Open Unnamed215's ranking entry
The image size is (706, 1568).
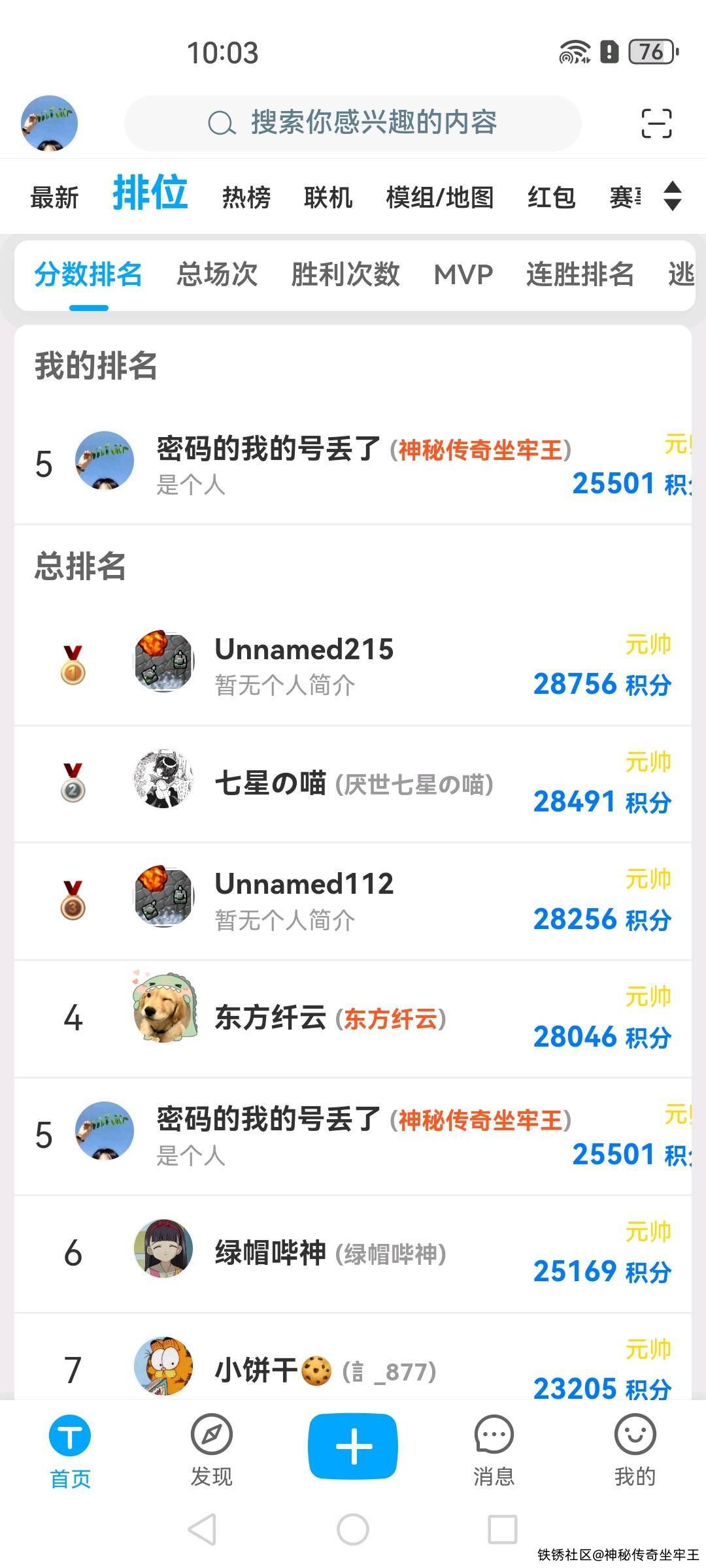coord(353,665)
